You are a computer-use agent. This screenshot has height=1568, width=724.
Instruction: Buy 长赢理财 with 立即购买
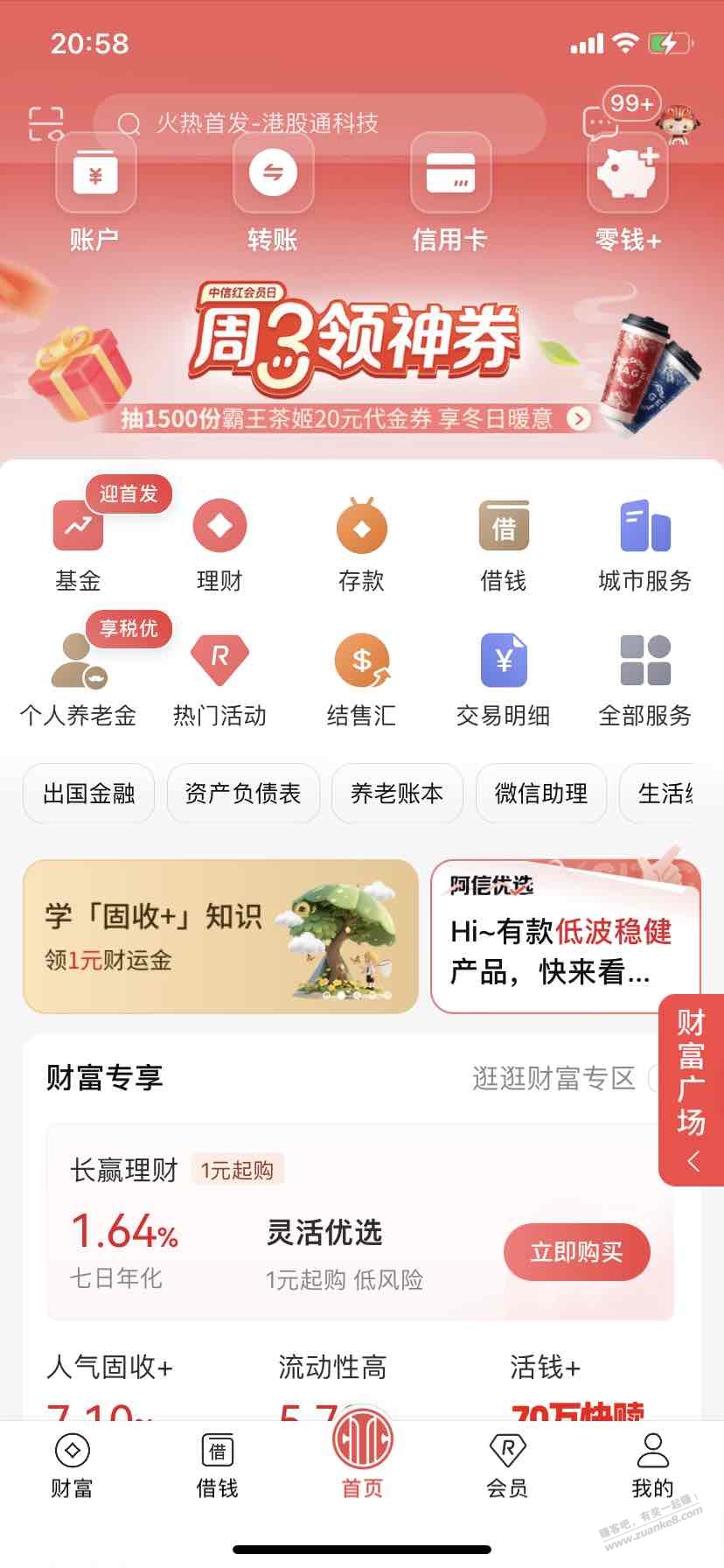[x=576, y=1252]
